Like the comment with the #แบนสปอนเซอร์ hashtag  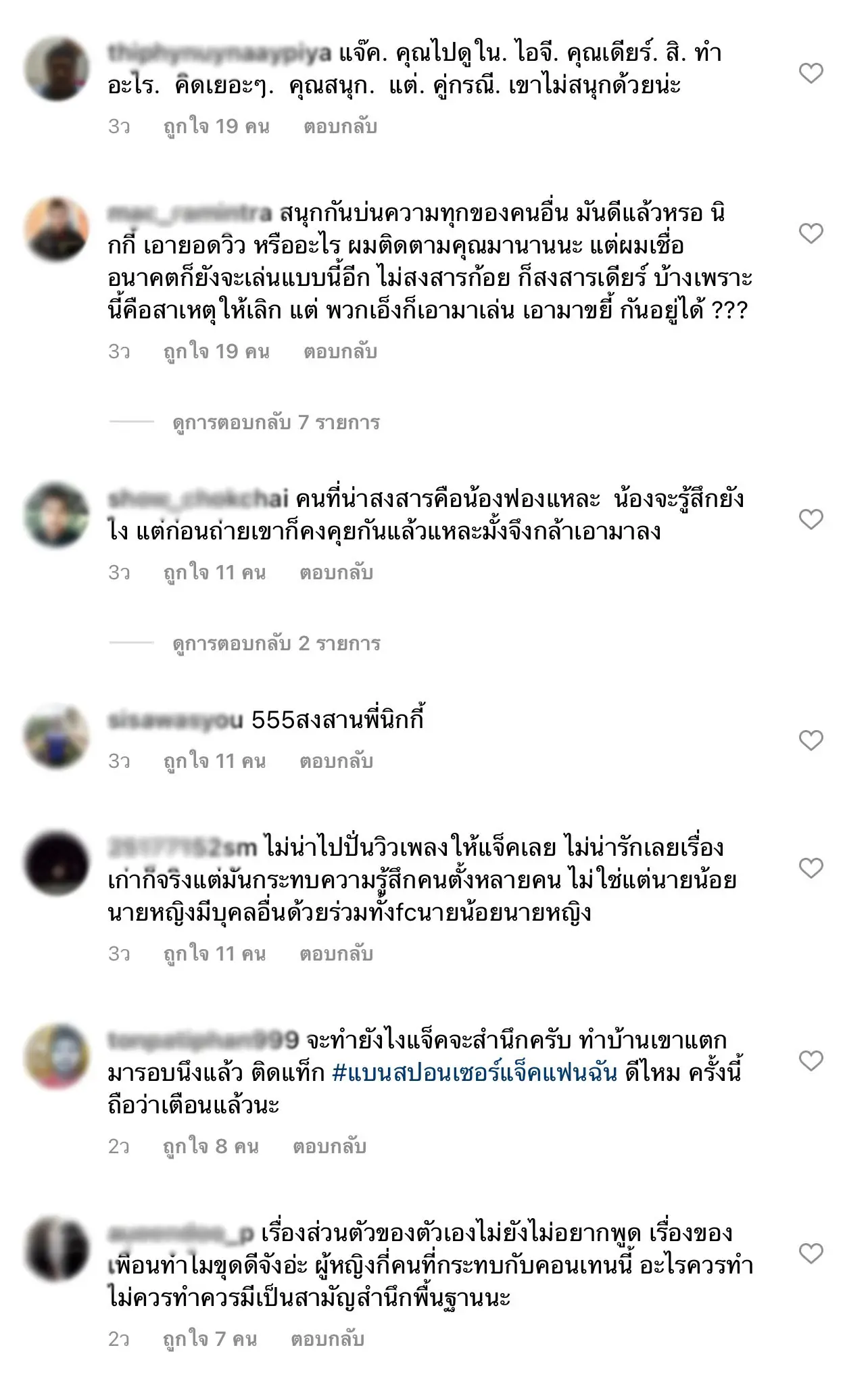click(x=811, y=1061)
